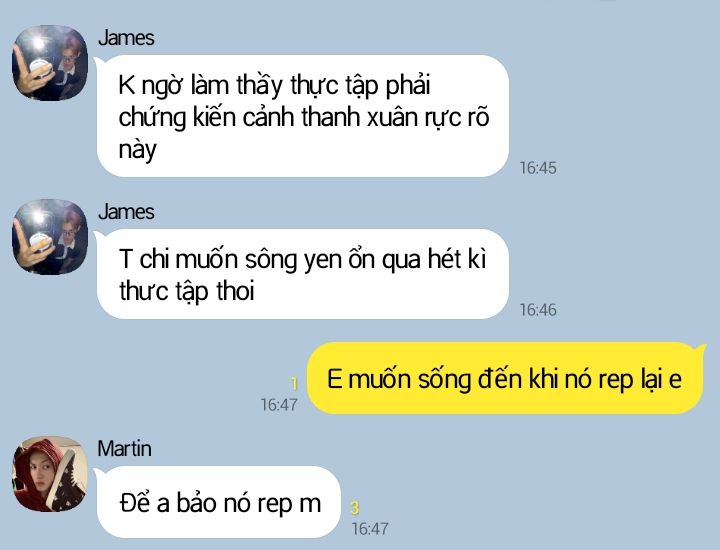View James's profile picture next to 'T chi muốn'

(50, 237)
